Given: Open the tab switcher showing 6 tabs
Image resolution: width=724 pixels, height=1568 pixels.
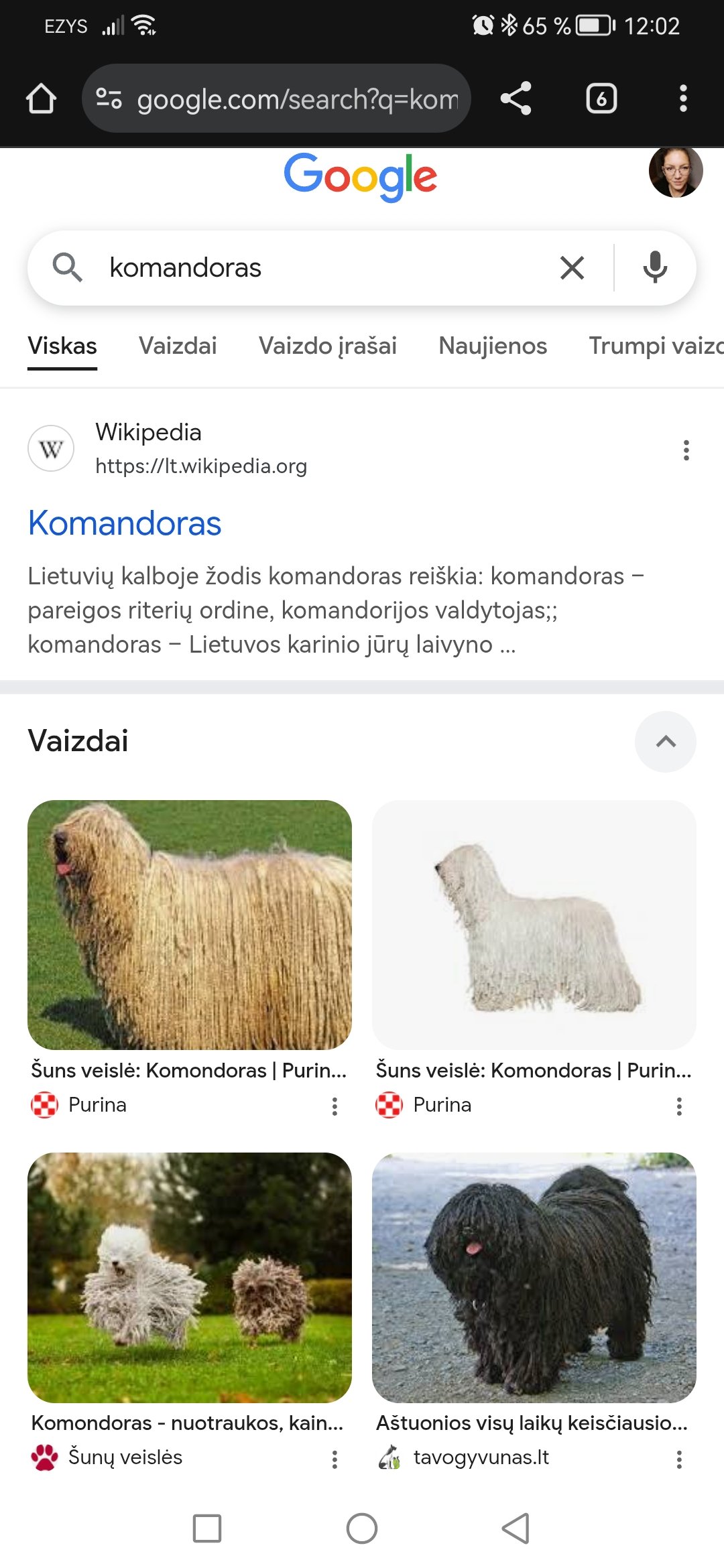Looking at the screenshot, I should click(x=601, y=99).
